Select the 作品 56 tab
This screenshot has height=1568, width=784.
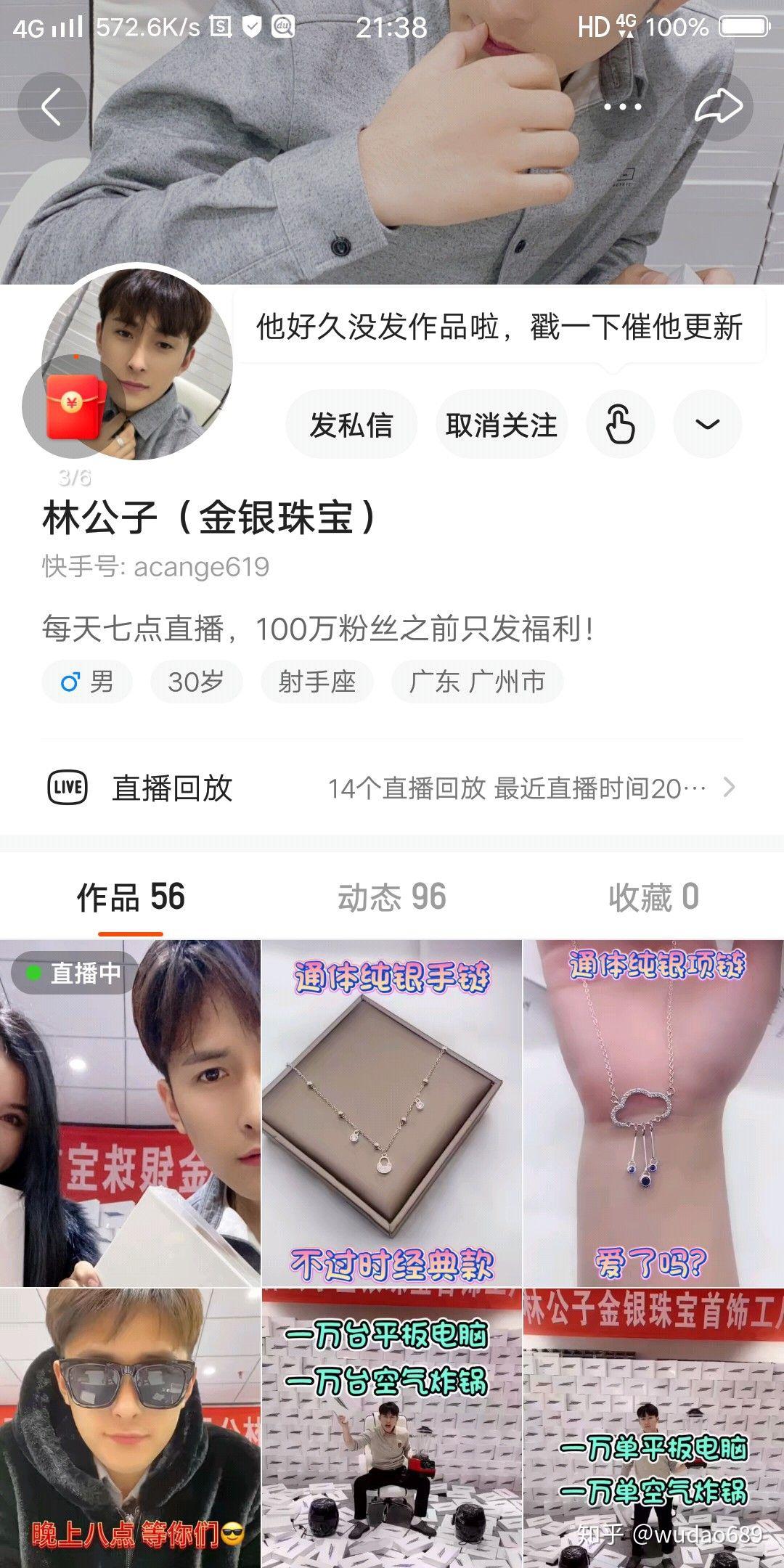pos(131,898)
